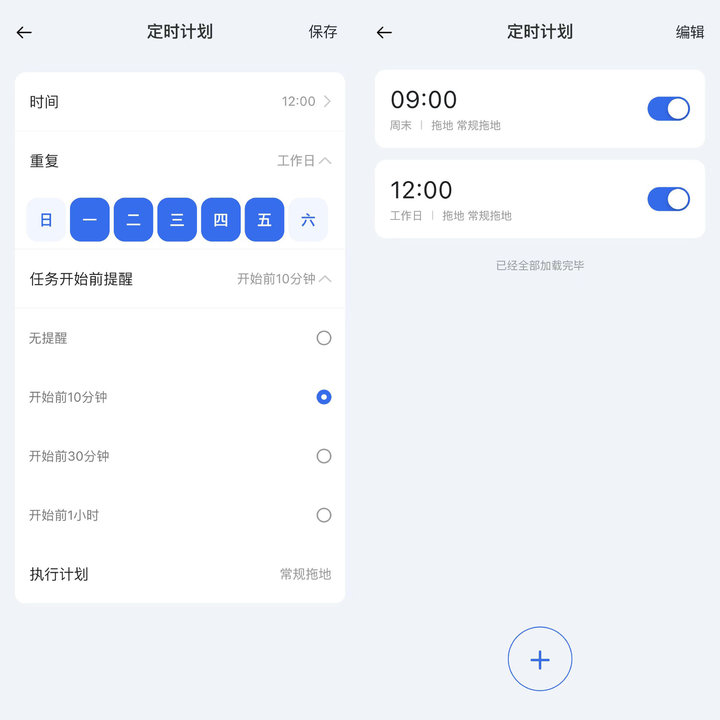
Task: Go back using the arrow beside 保存
Action: tap(24, 32)
